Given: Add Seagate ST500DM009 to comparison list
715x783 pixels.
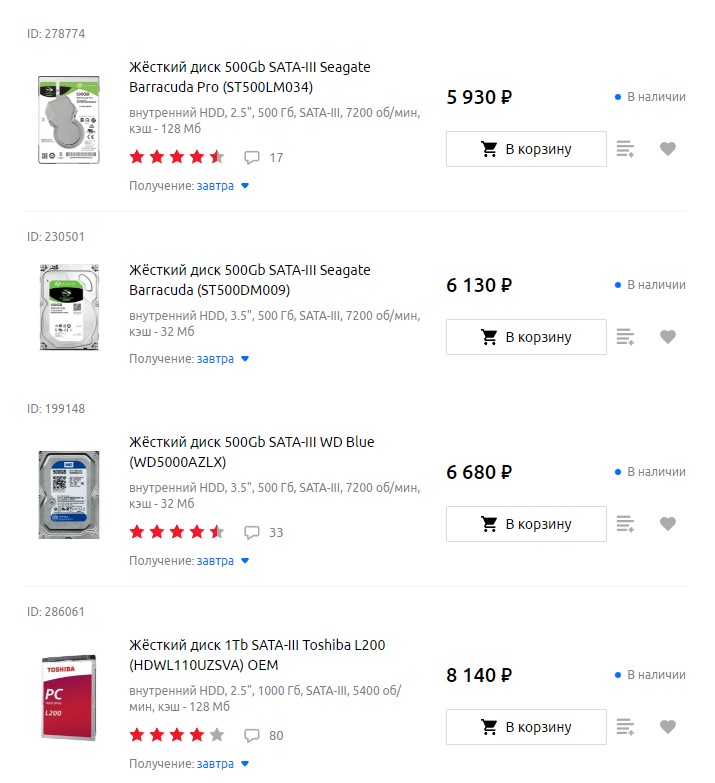Looking at the screenshot, I should pos(626,337).
